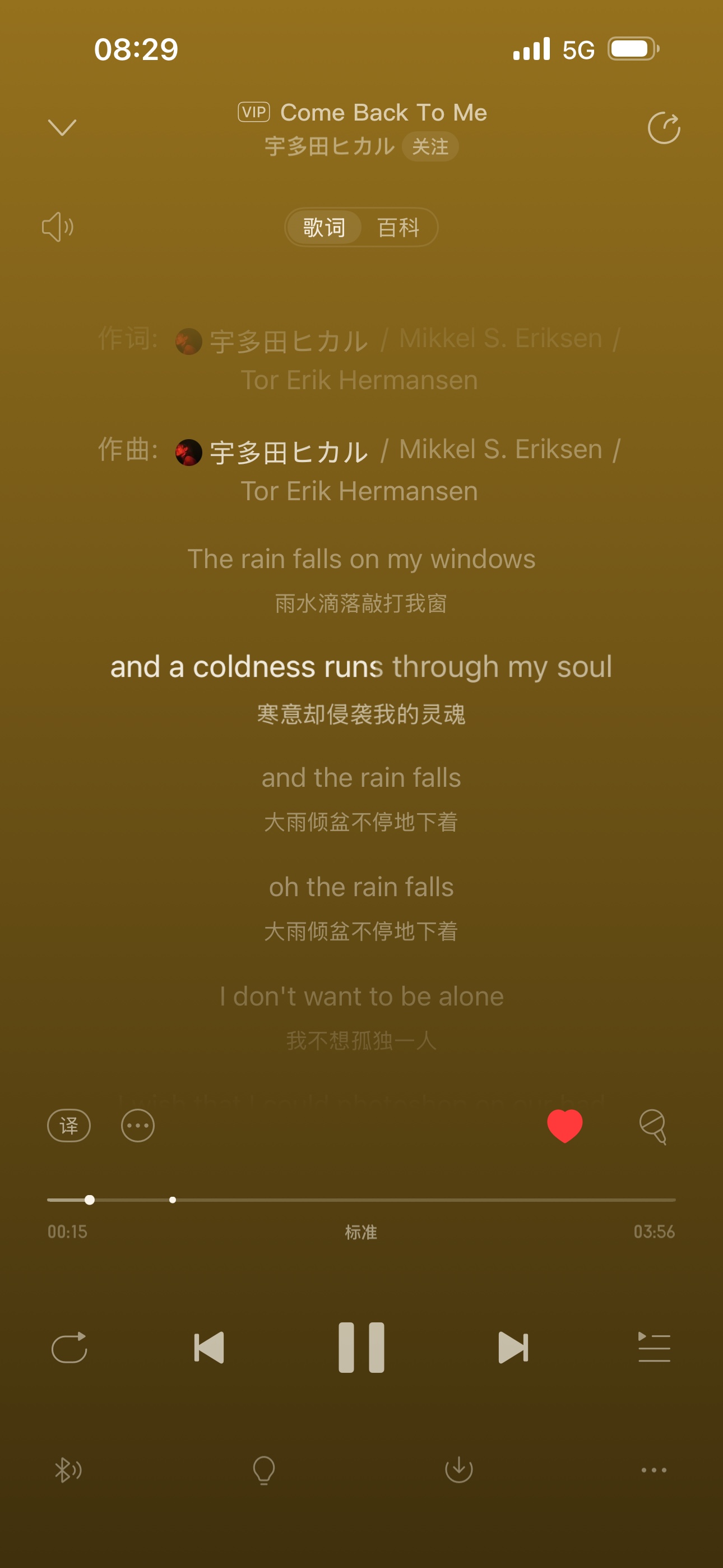Share the song Come Back To Me

[x=664, y=128]
